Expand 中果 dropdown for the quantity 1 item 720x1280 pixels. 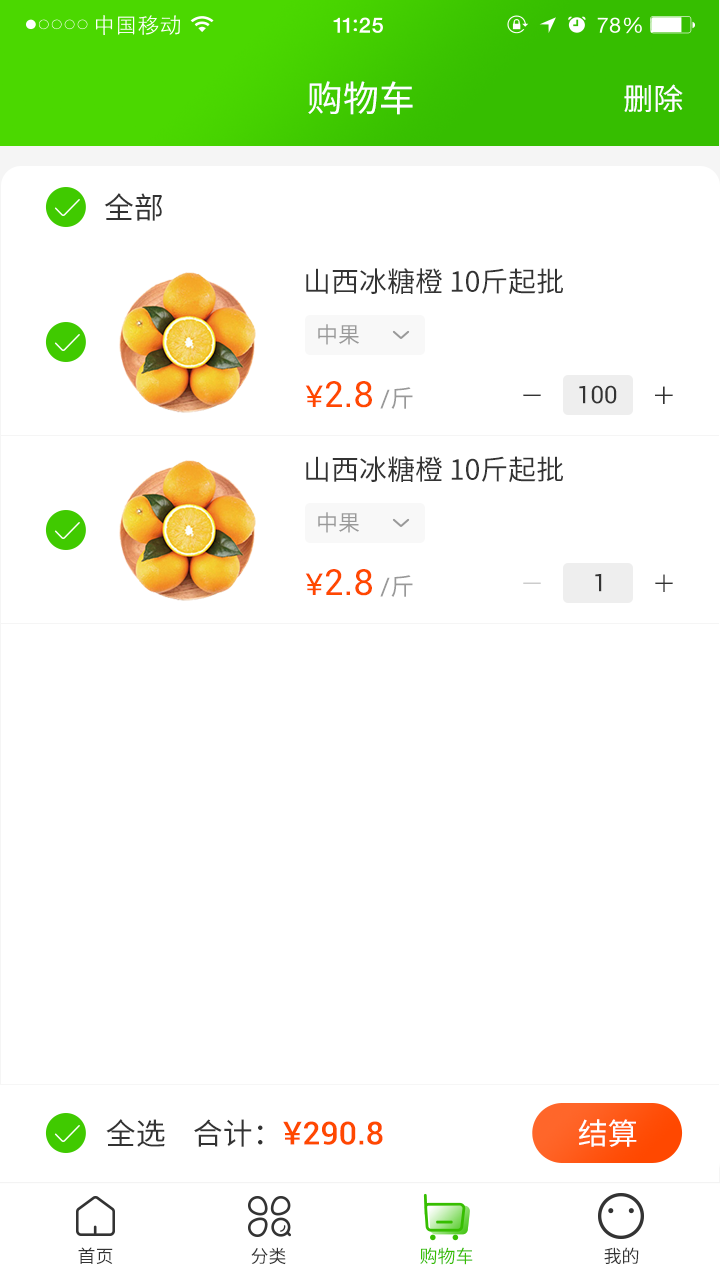coord(365,523)
